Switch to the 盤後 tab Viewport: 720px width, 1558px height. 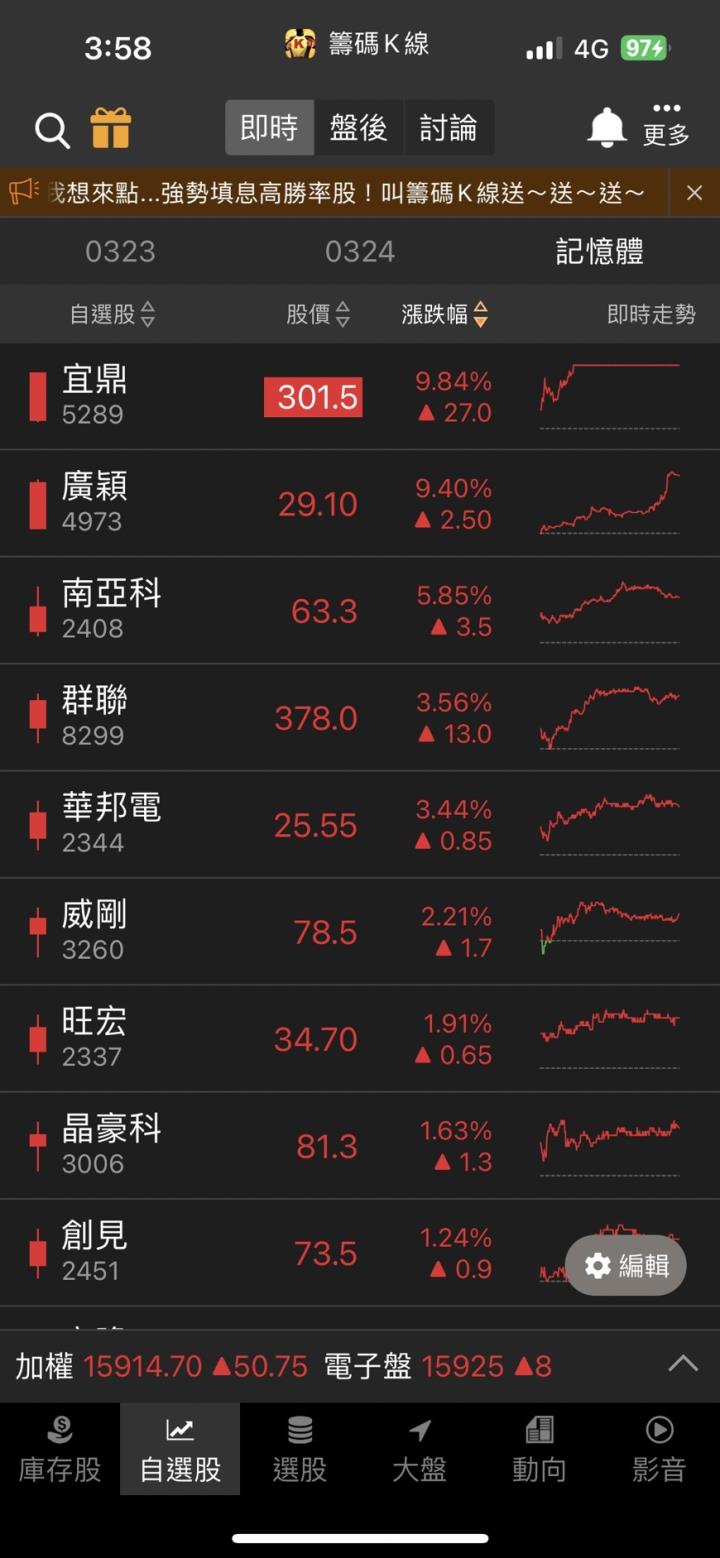pos(359,128)
